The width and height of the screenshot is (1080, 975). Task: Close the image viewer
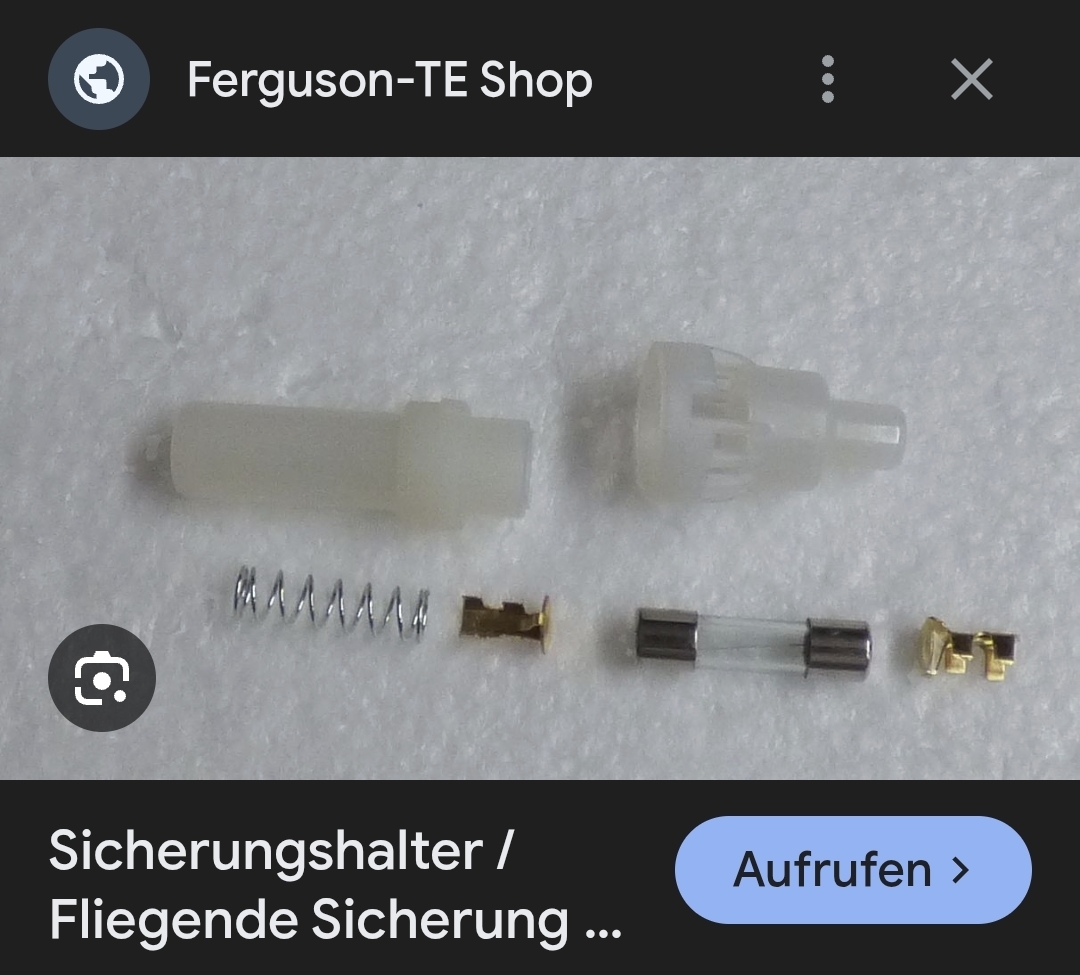(x=971, y=79)
